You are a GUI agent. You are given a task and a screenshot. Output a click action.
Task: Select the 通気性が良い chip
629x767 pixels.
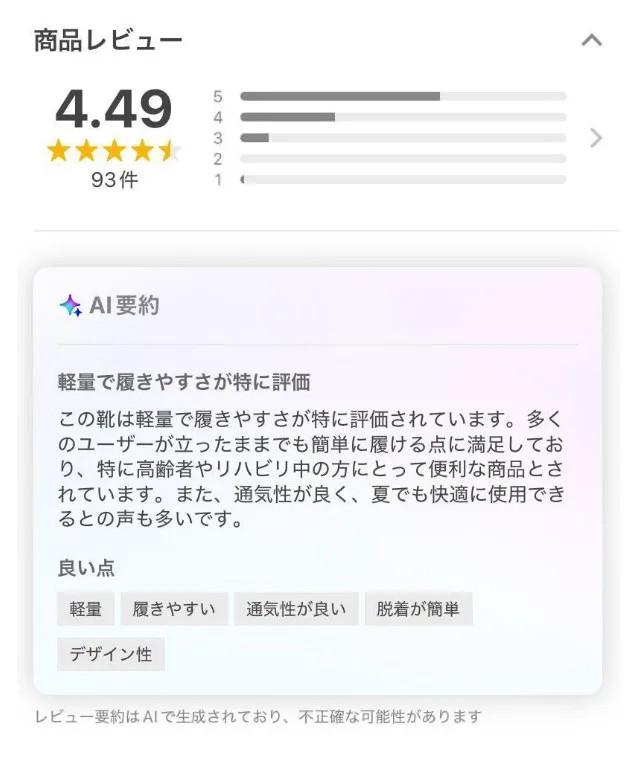(296, 609)
